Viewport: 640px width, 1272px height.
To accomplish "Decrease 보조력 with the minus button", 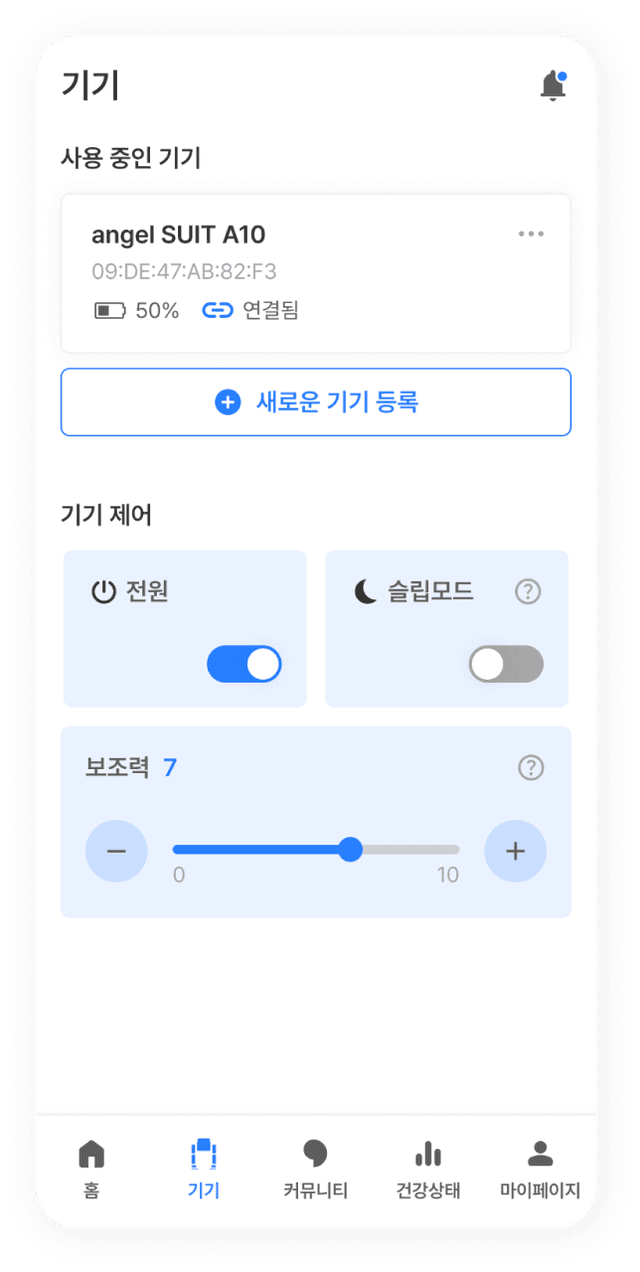I will point(117,851).
